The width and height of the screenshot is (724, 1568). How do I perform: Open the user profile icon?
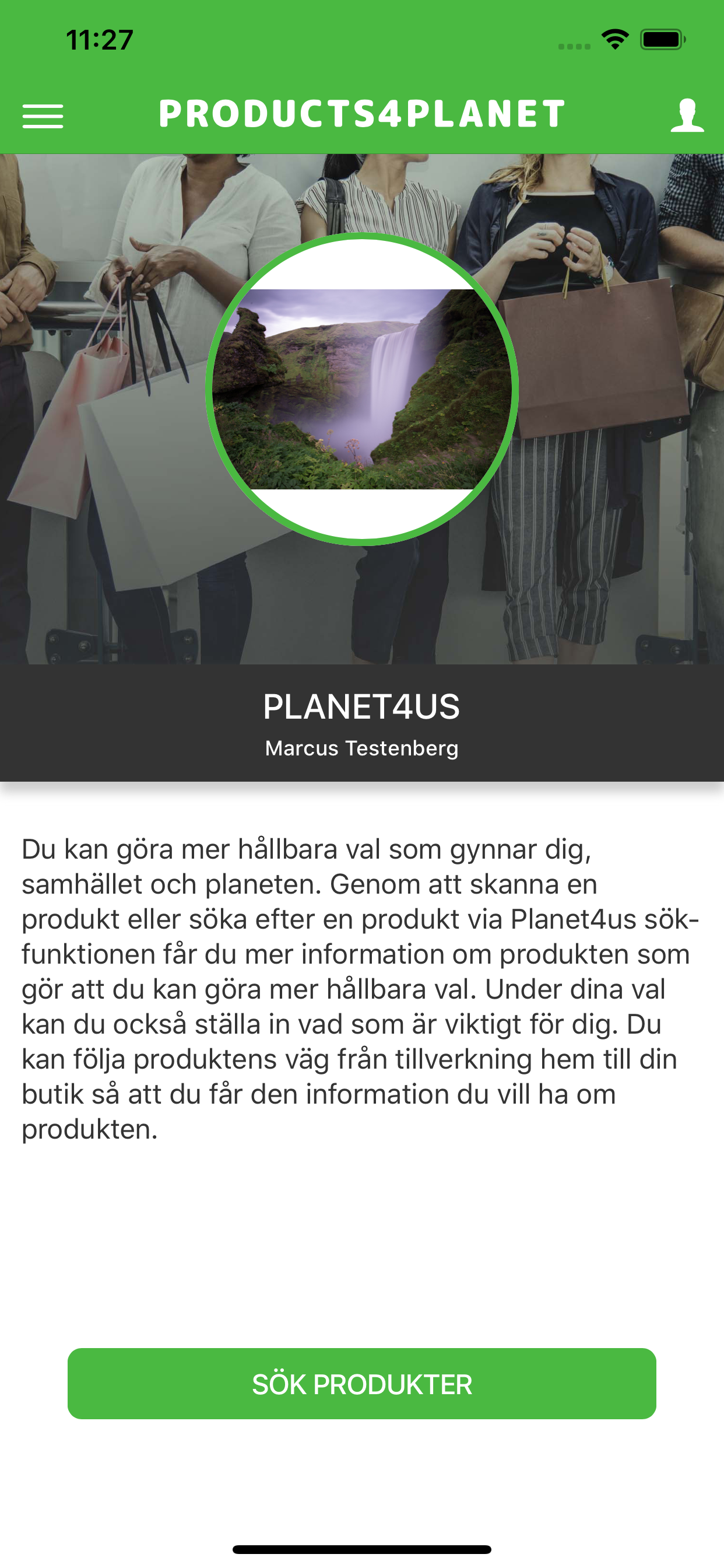pos(687,115)
